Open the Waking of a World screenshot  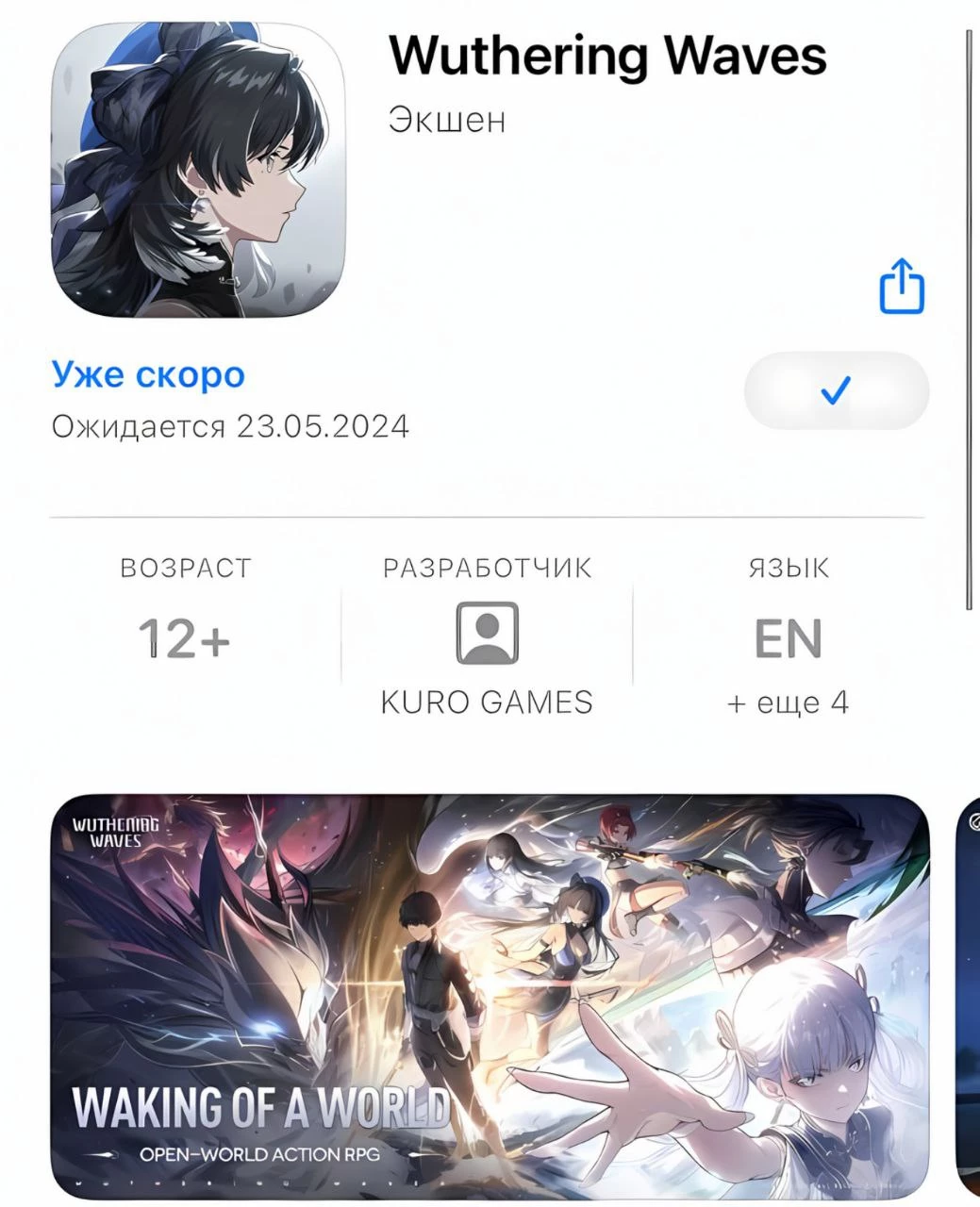pyautogui.click(x=490, y=996)
